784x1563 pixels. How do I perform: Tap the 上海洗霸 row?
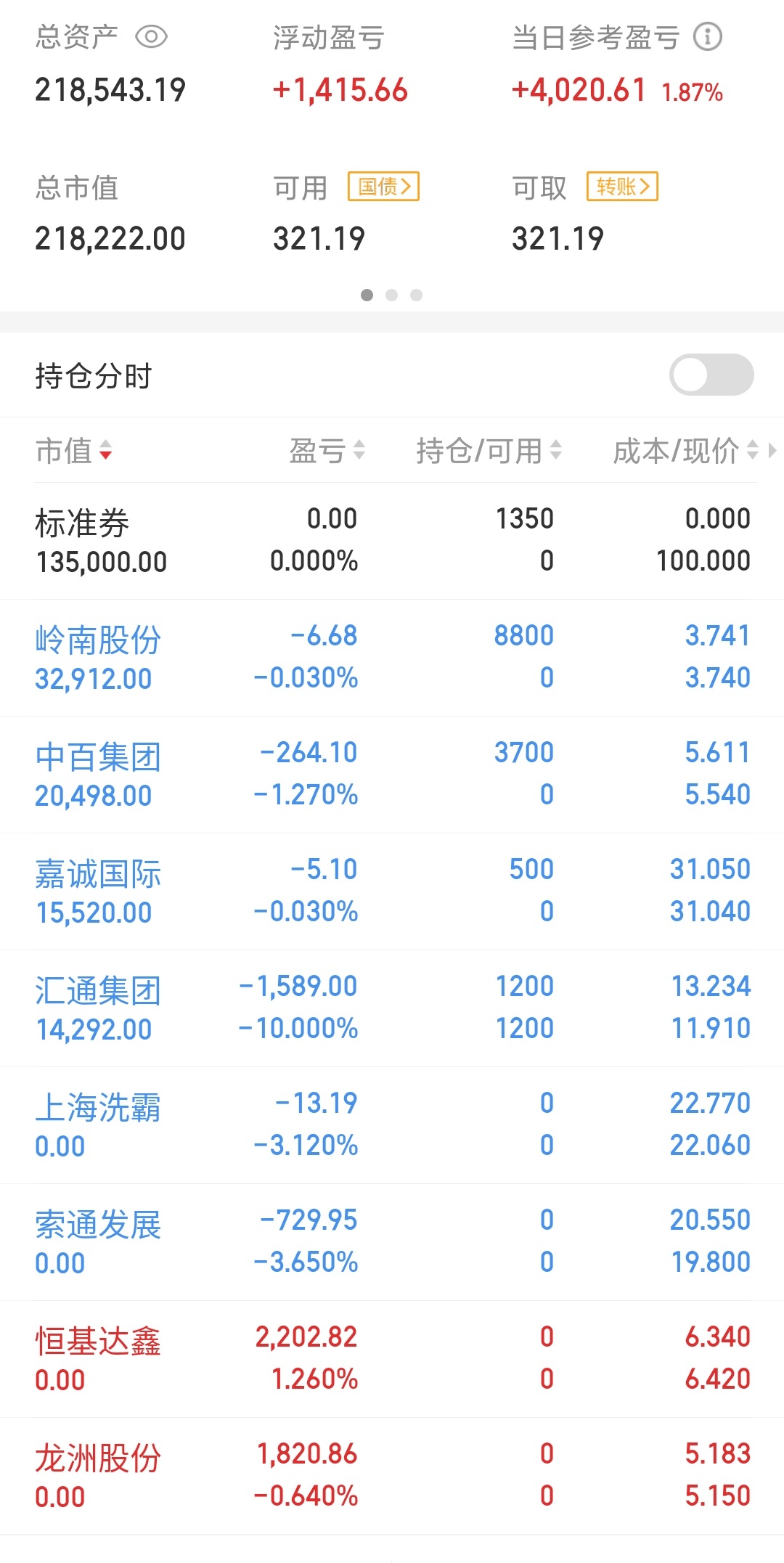(x=392, y=1125)
